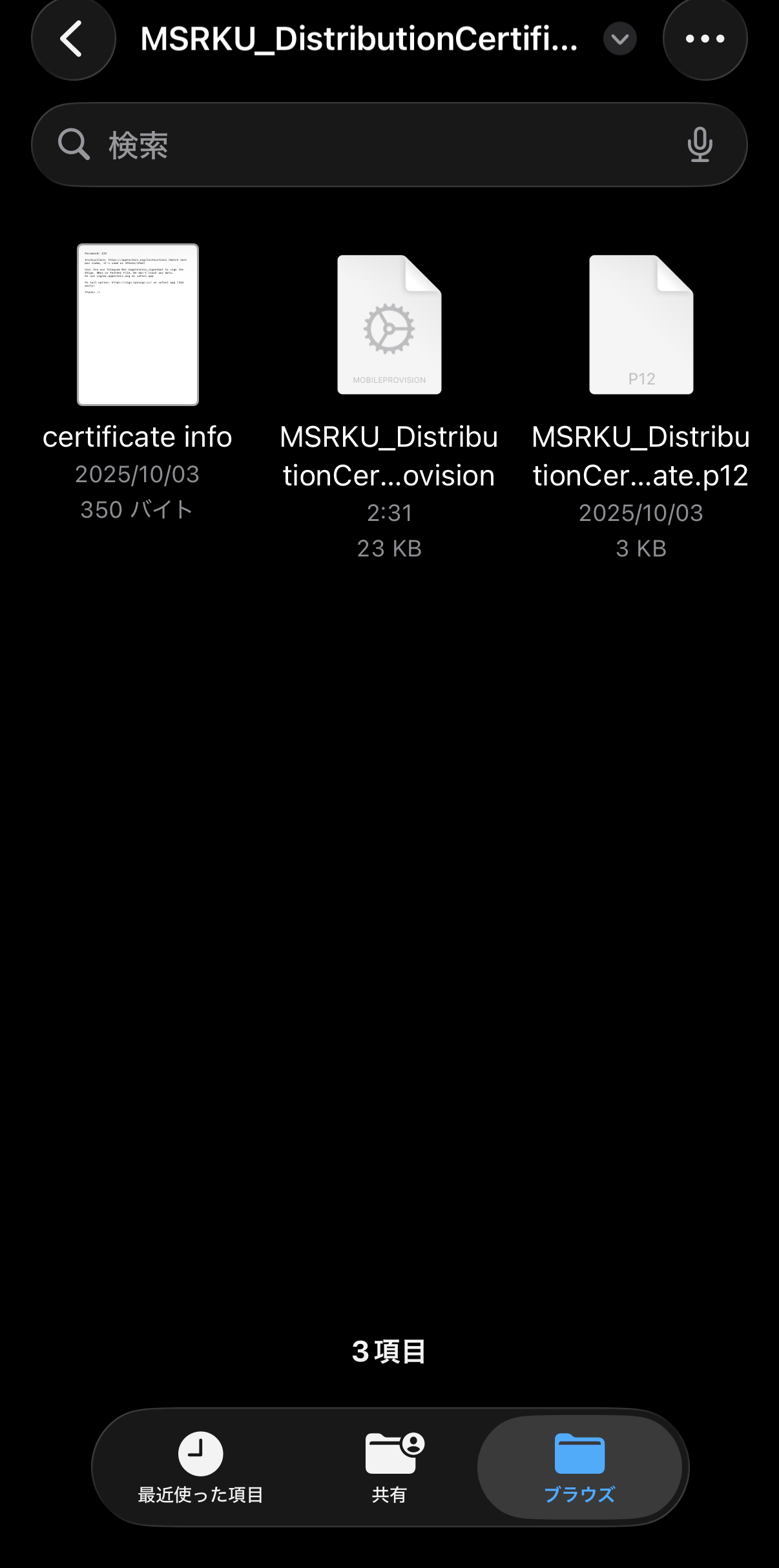This screenshot has height=1568, width=779.
Task: Start voice search with the microphone
Action: (x=700, y=145)
